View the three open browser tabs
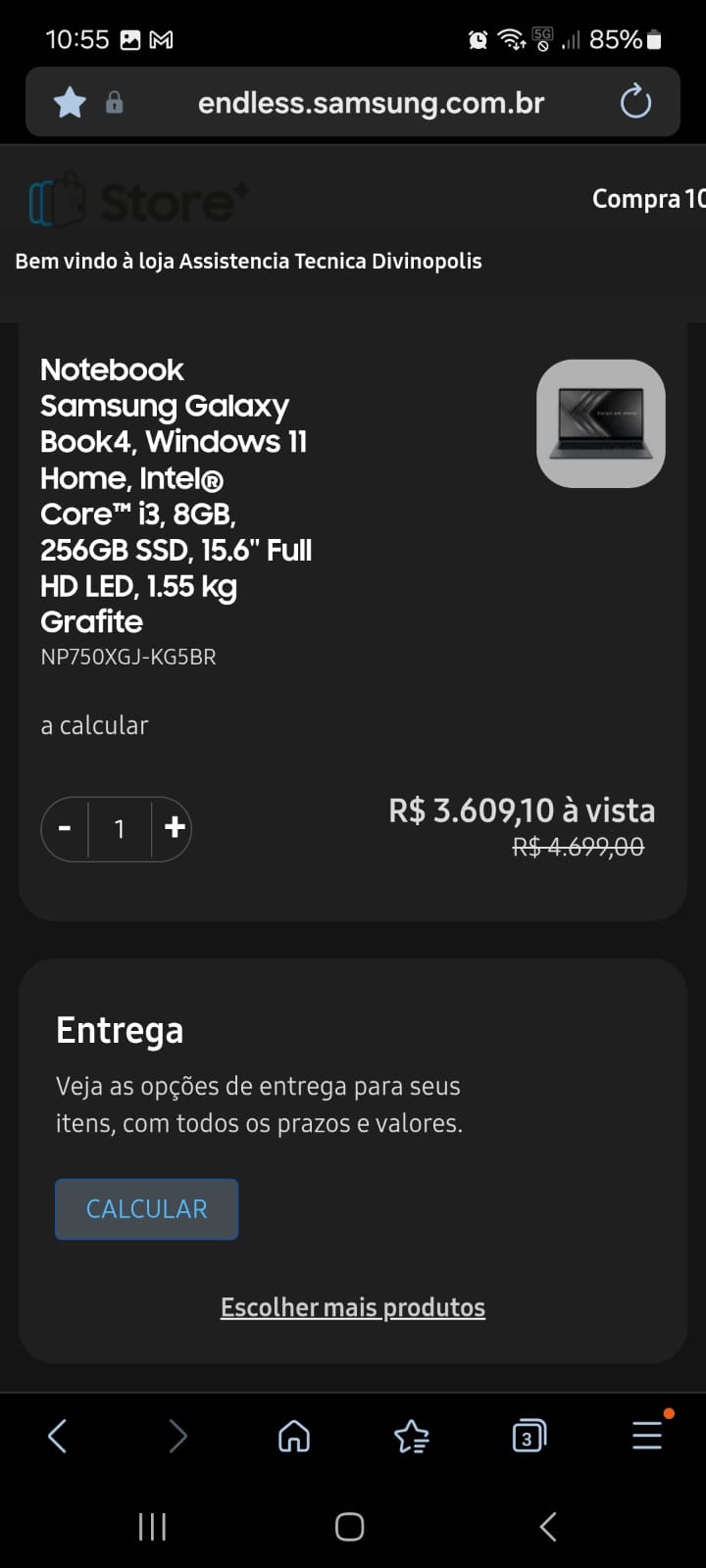This screenshot has width=706, height=1568. 529,1437
